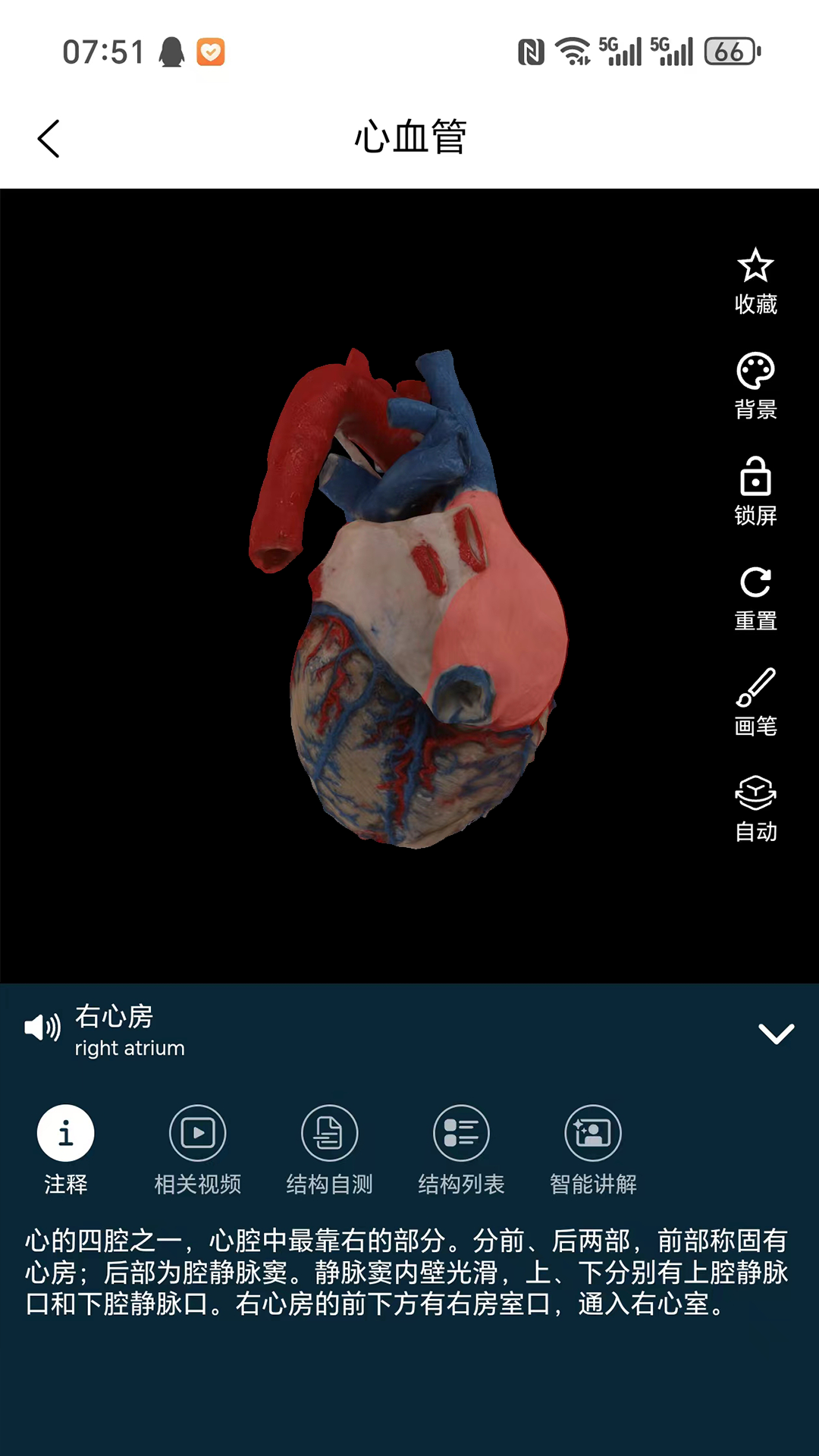
Task: Reset the model view with 重置
Action: (x=755, y=598)
